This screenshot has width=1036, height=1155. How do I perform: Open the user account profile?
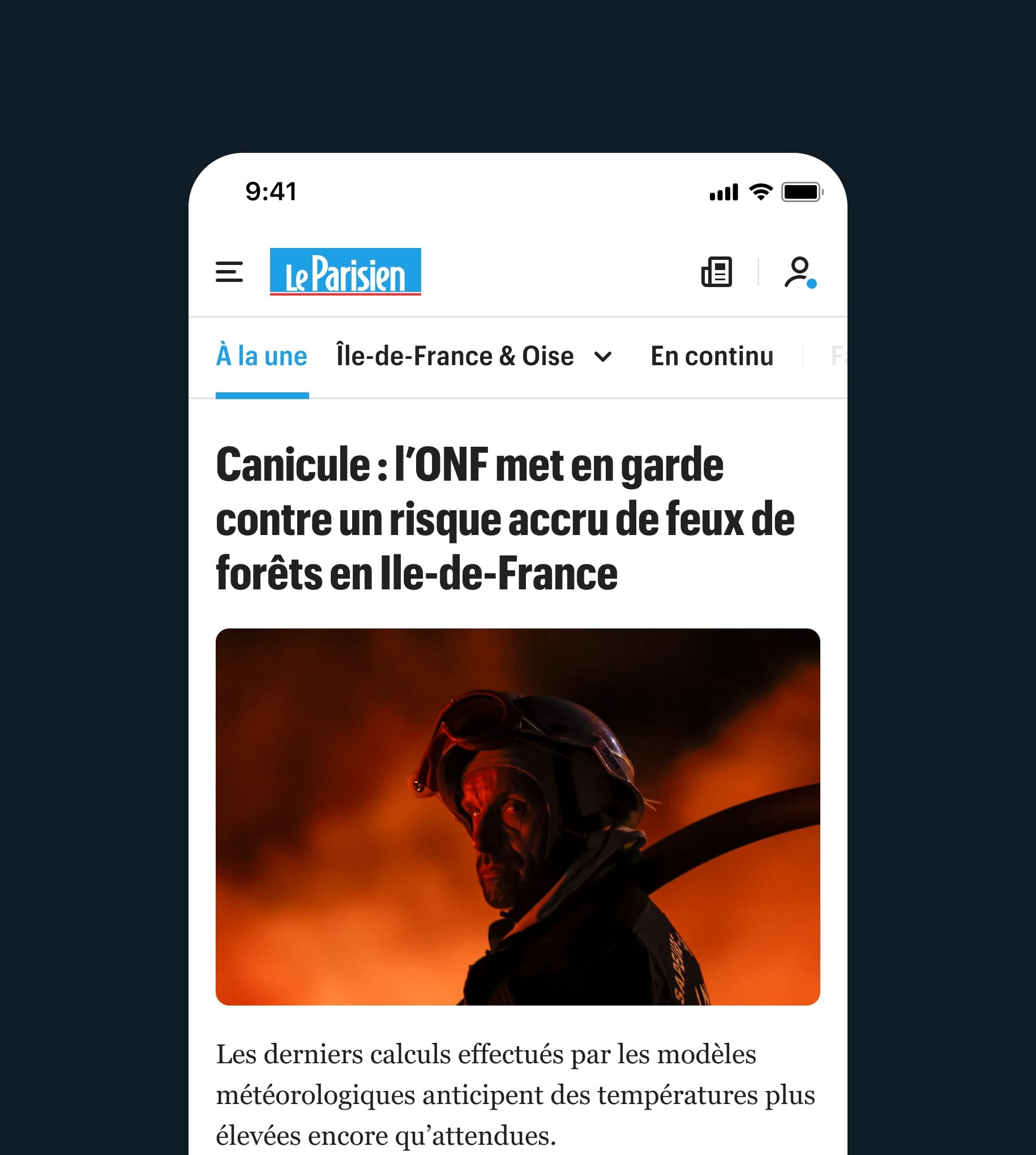800,272
